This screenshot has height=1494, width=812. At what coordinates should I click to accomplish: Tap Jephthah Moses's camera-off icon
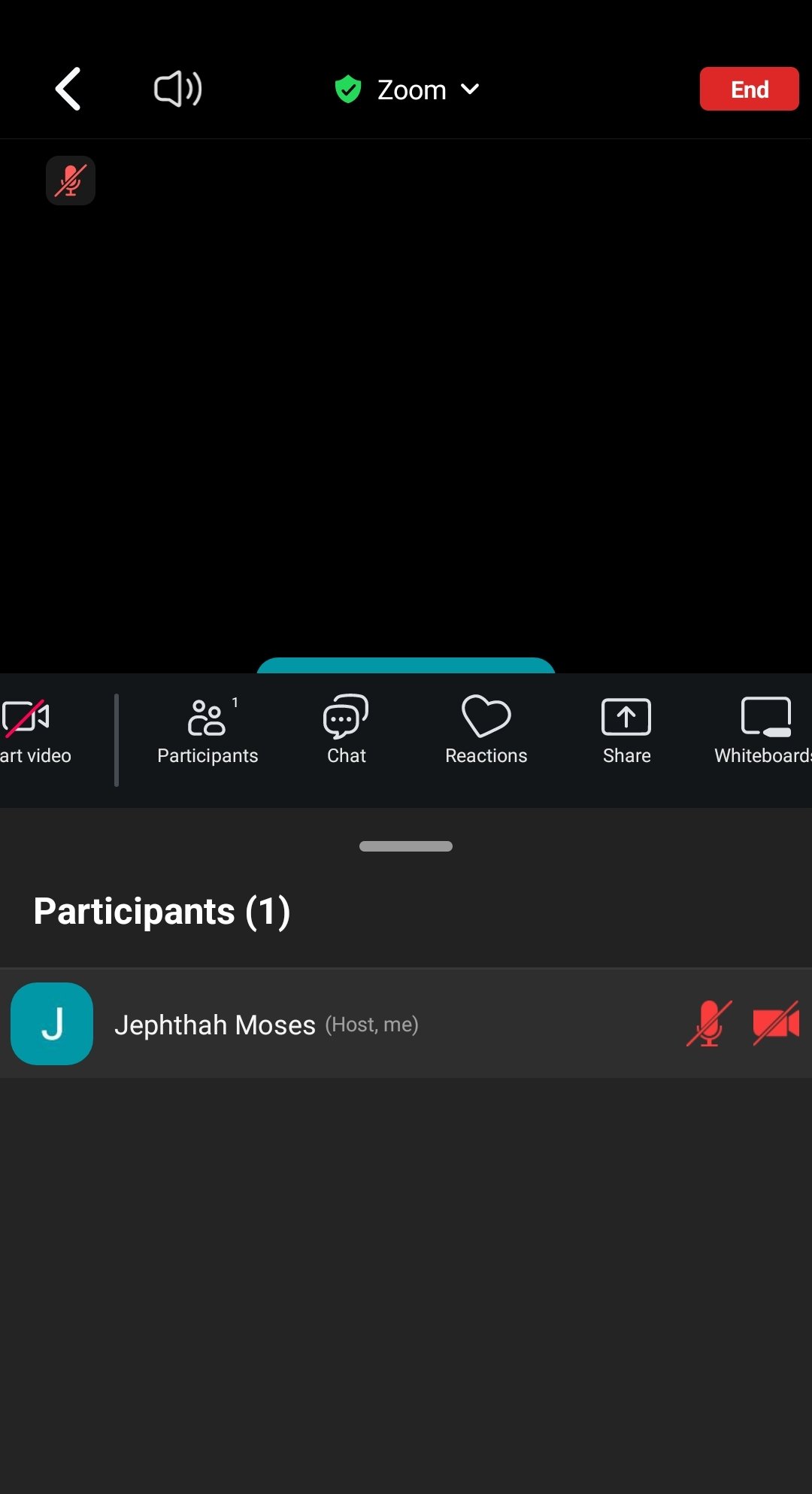776,1023
